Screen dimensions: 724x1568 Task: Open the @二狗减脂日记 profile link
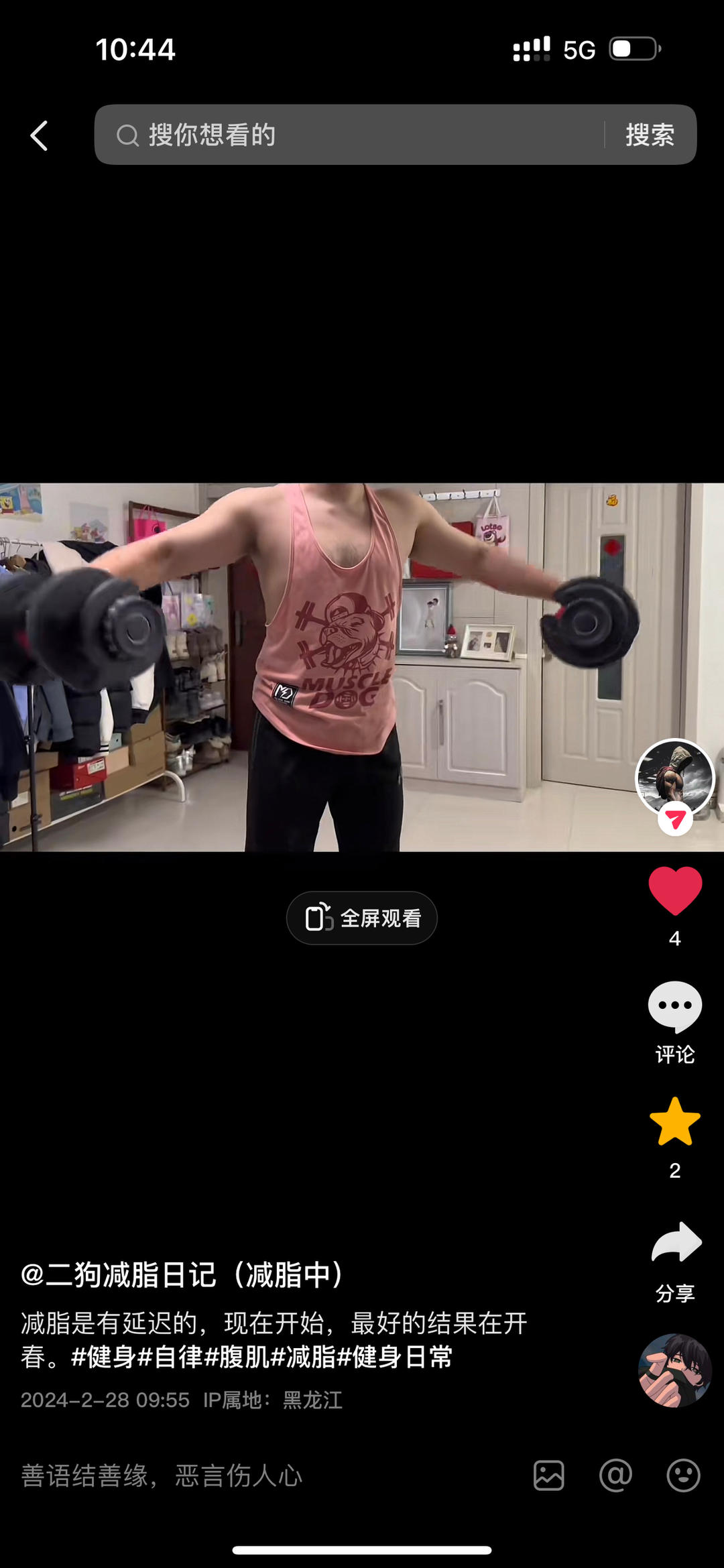pos(182,1274)
